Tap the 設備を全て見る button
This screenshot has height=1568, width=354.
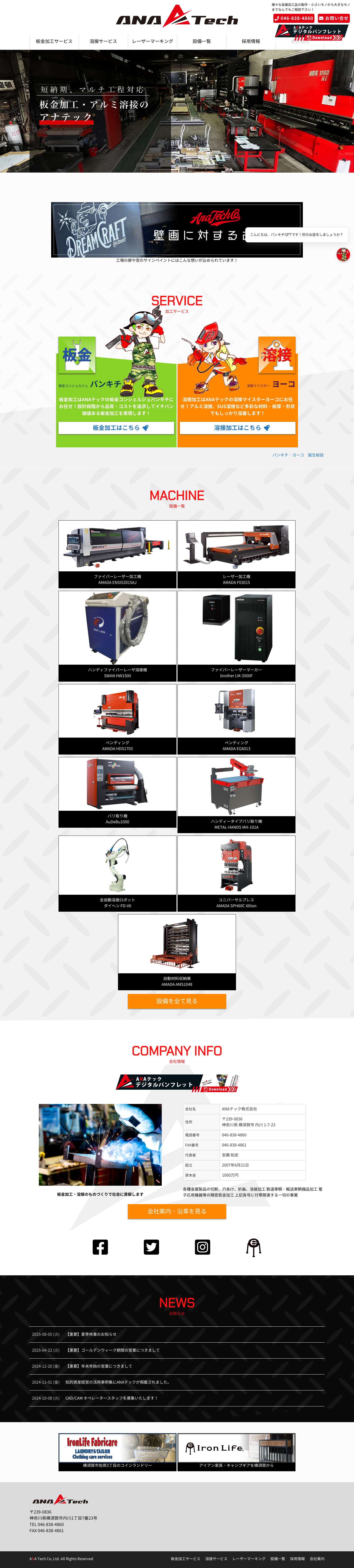tap(177, 1001)
